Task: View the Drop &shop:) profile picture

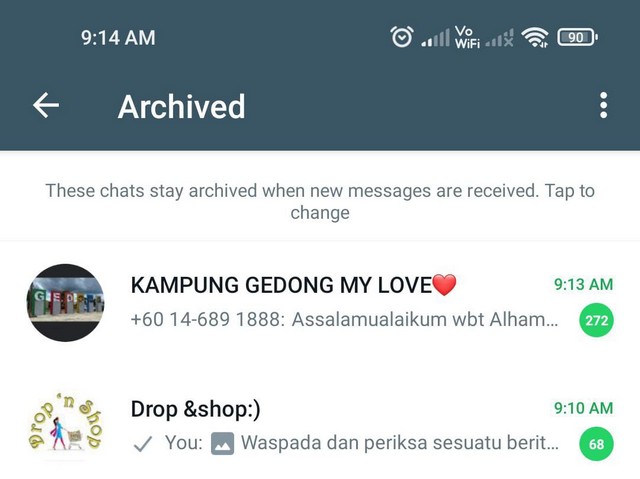Action: click(65, 426)
